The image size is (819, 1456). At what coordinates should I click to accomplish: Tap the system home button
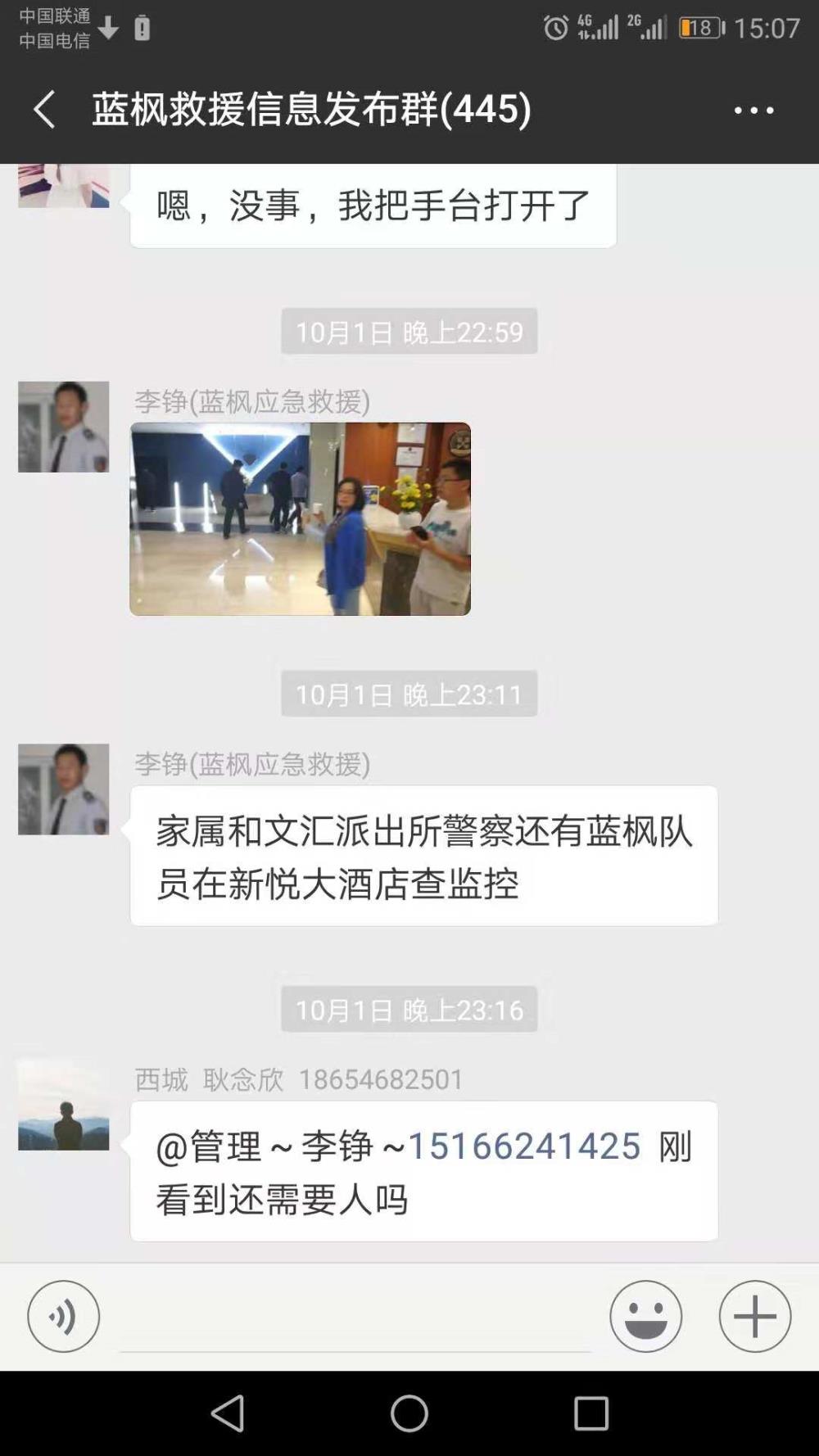coord(409,1413)
